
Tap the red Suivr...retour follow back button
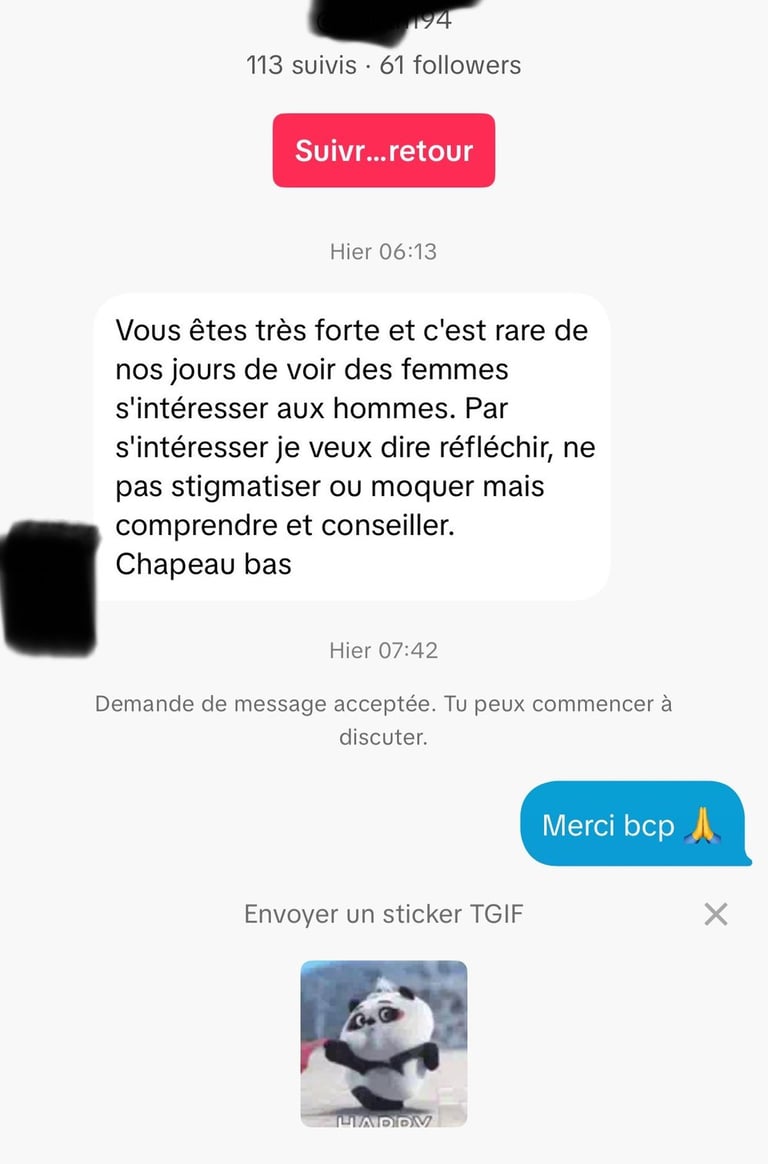[384, 151]
